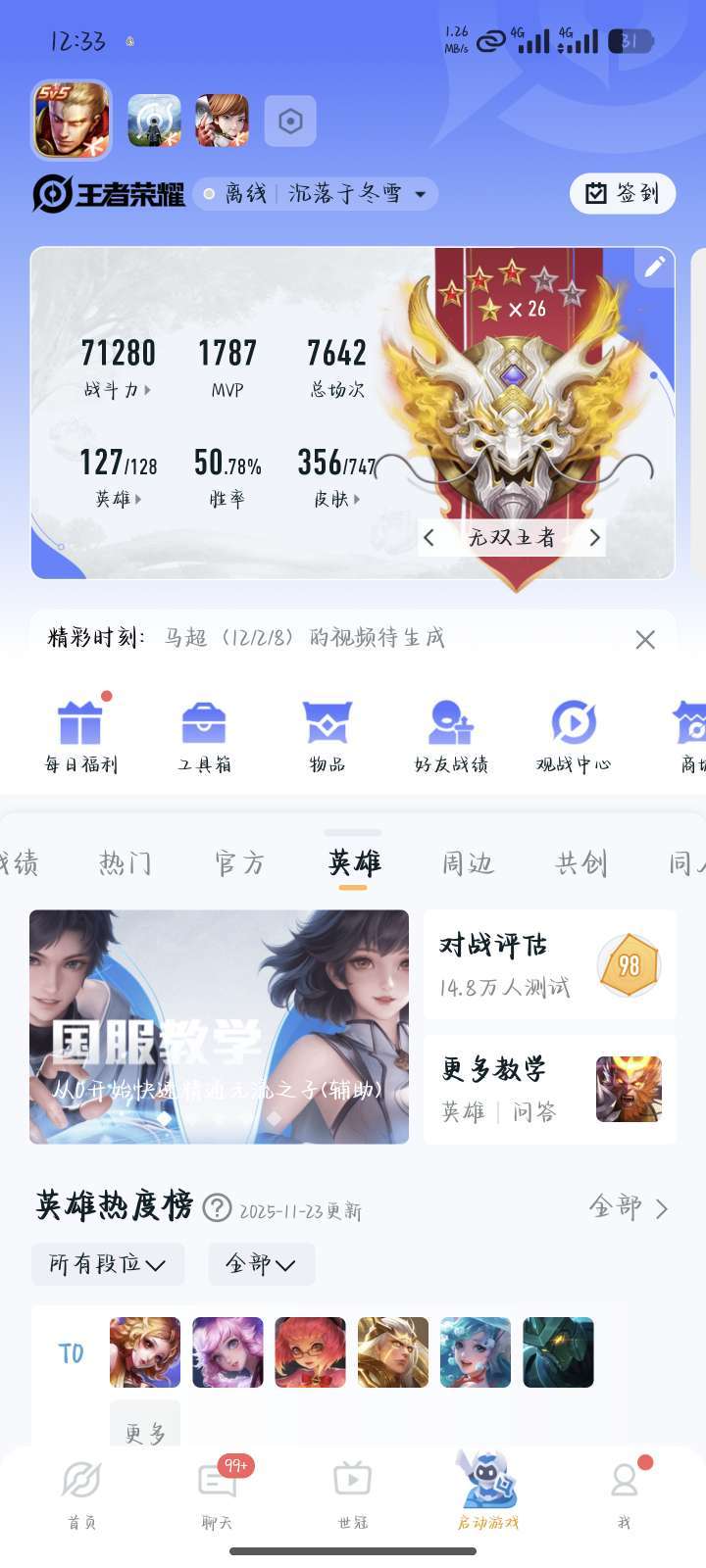Show next rank with the right arrow beside 无双王者

(594, 537)
